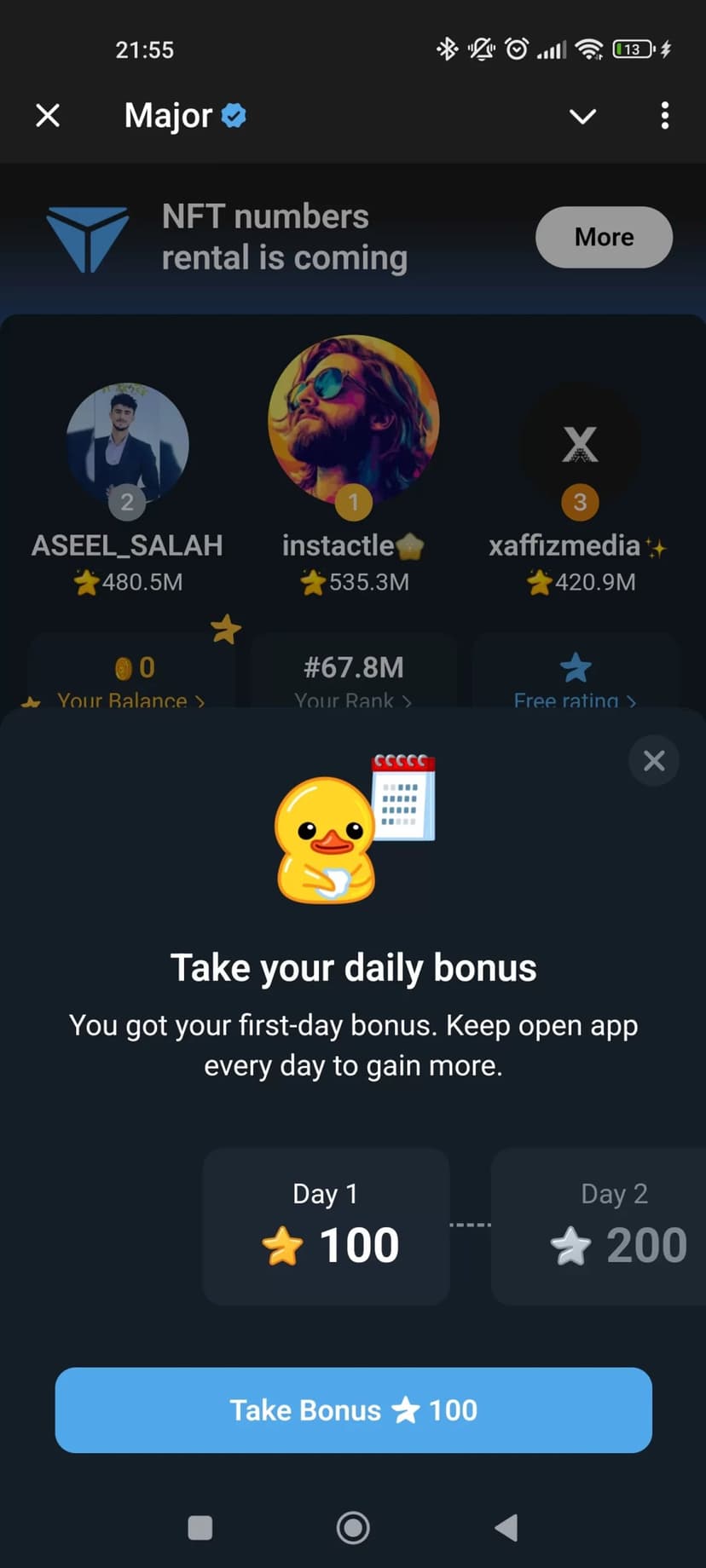Dismiss the daily bonus sheet
Image resolution: width=706 pixels, height=1568 pixels.
click(x=653, y=760)
